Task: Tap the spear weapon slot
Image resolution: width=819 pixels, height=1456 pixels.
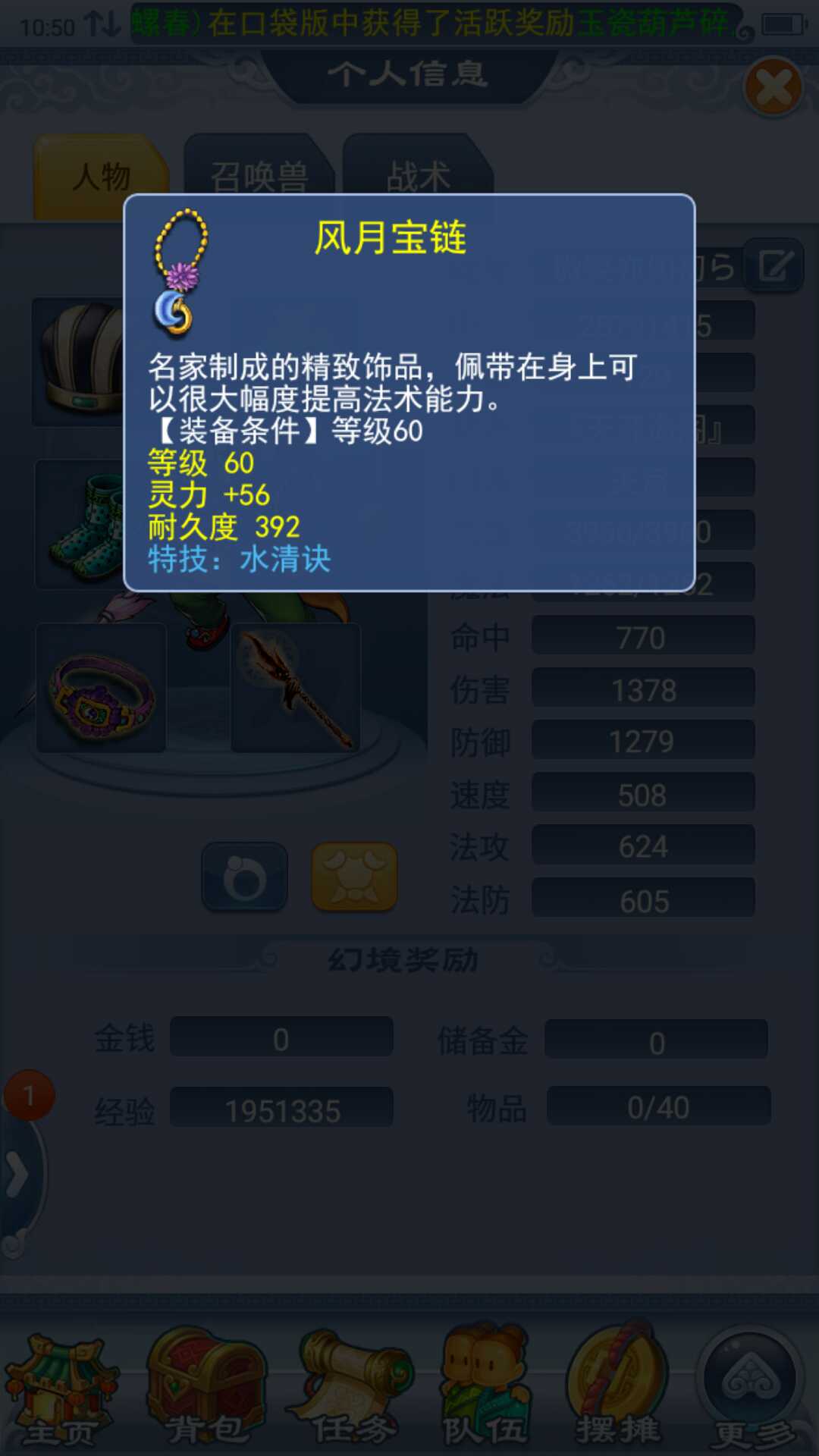Action: click(x=296, y=688)
